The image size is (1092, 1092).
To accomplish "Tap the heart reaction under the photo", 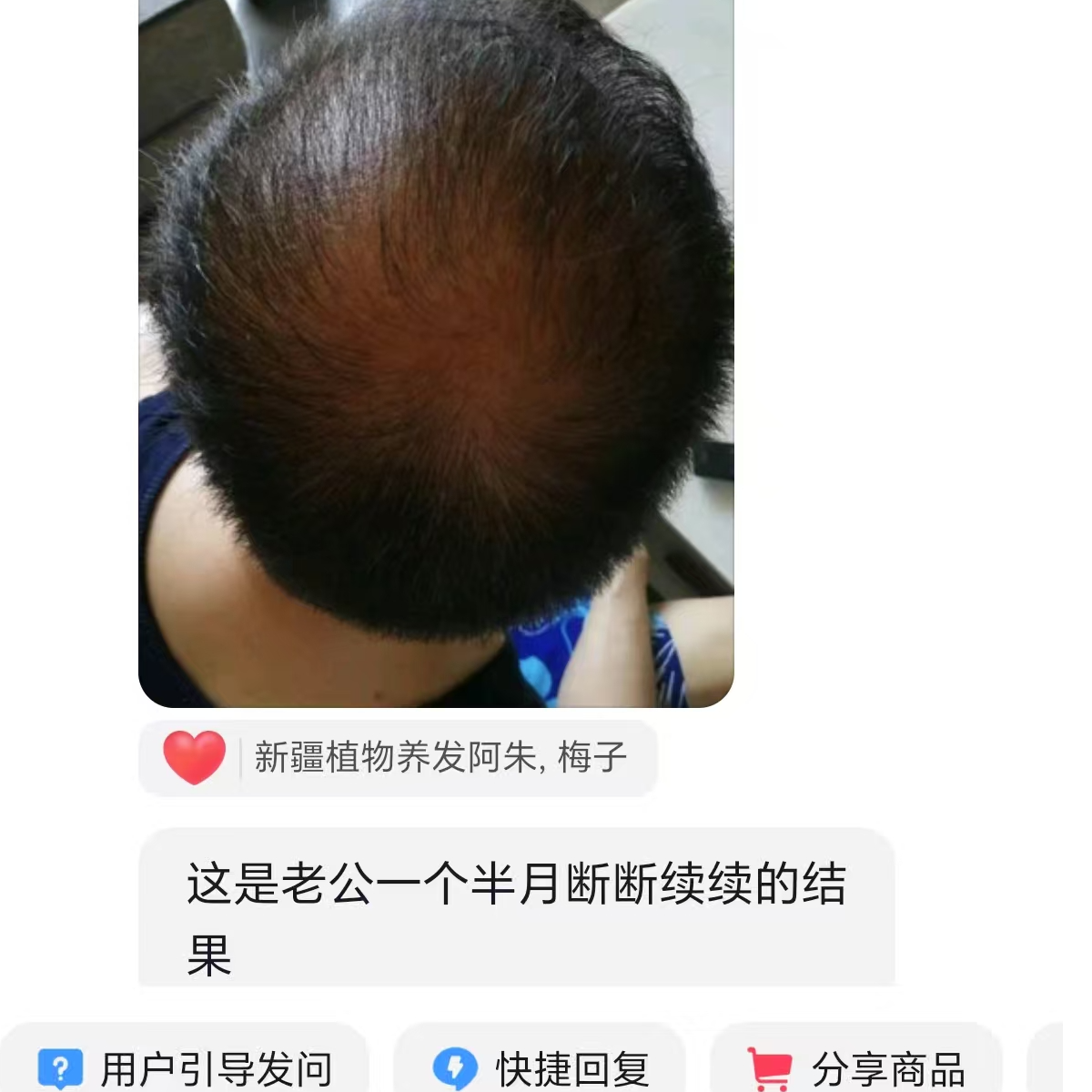I will point(194,757).
